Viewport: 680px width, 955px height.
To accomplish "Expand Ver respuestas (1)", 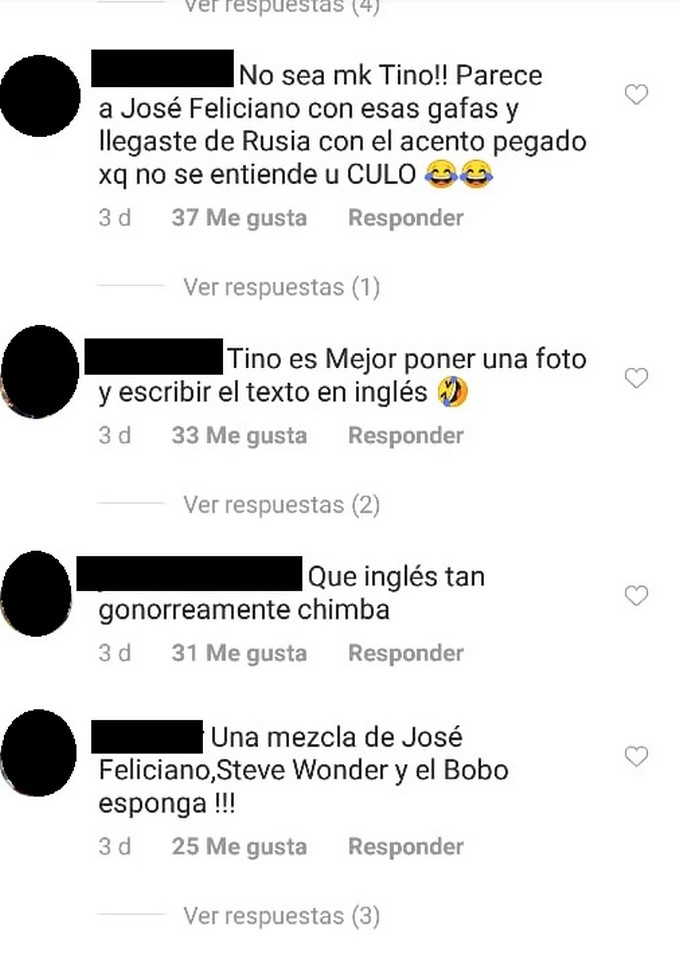I will 281,288.
